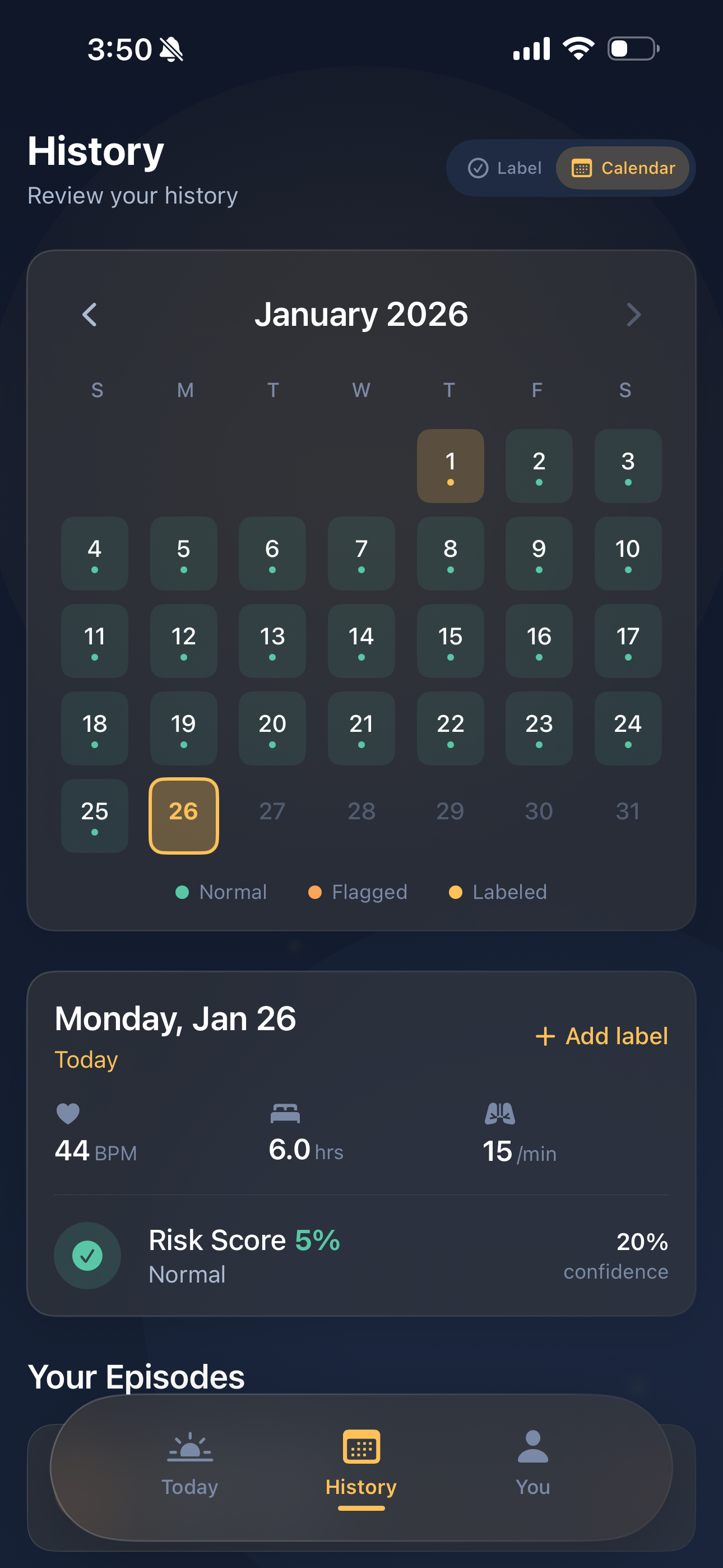Viewport: 723px width, 1568px height.
Task: View data for January 20
Action: (272, 728)
